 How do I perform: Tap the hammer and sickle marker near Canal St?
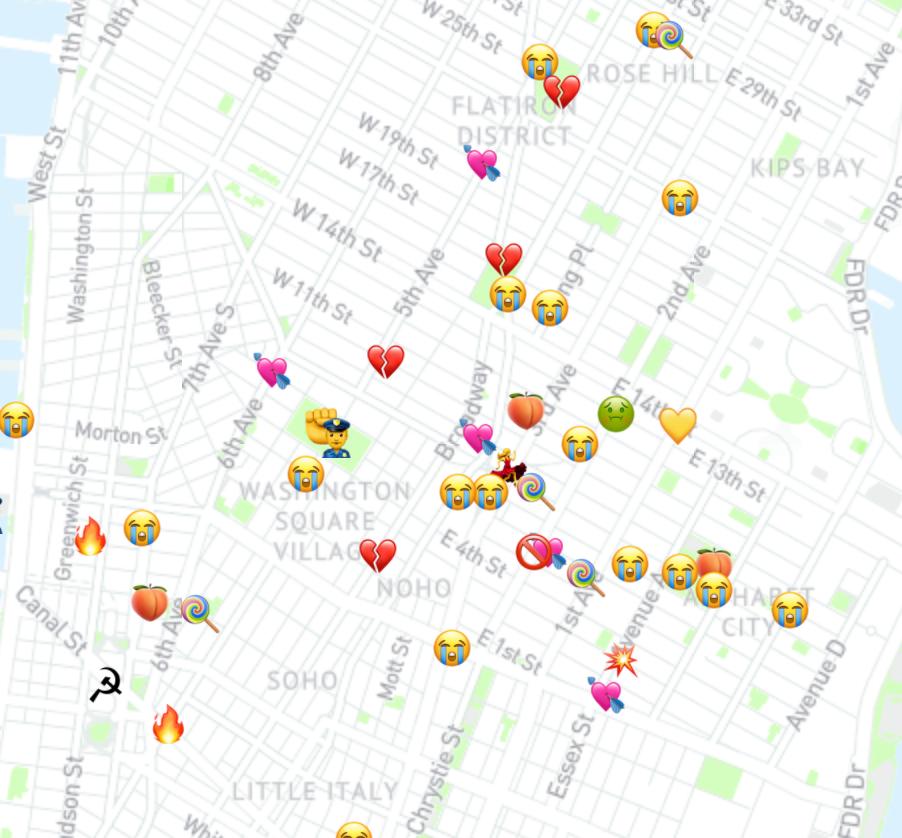click(106, 685)
